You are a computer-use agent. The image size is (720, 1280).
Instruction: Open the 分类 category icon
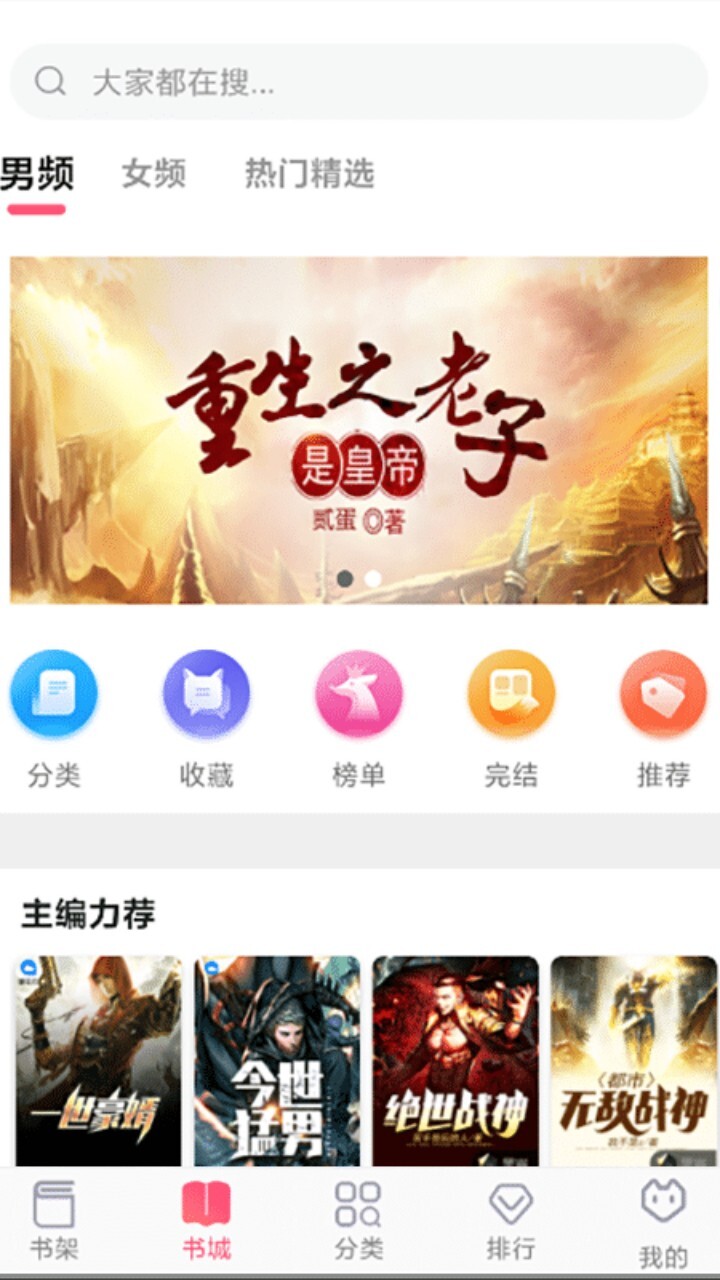point(55,693)
